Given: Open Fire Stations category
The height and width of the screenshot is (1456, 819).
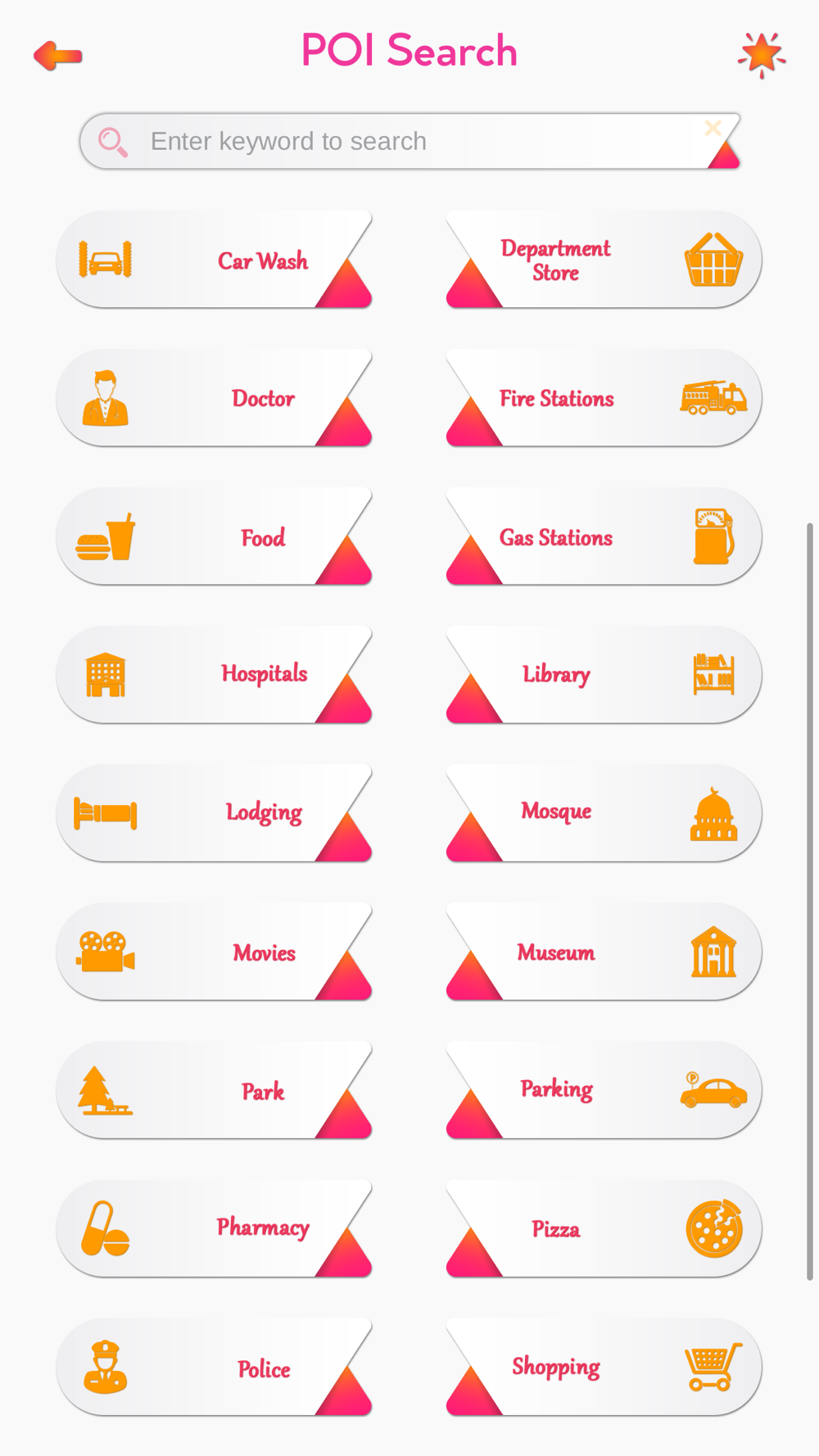Looking at the screenshot, I should [x=604, y=399].
